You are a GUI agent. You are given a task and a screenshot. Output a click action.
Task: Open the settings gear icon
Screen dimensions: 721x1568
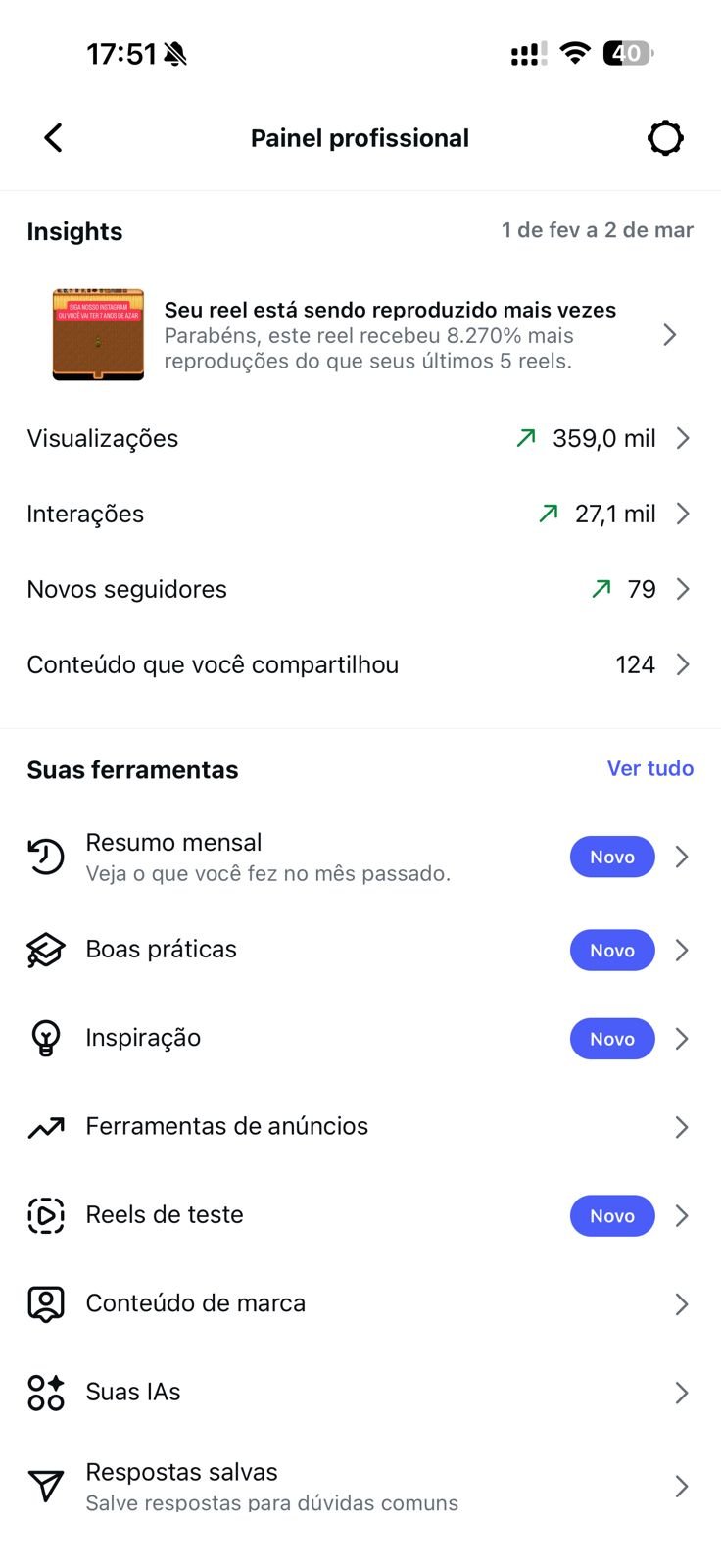point(665,138)
